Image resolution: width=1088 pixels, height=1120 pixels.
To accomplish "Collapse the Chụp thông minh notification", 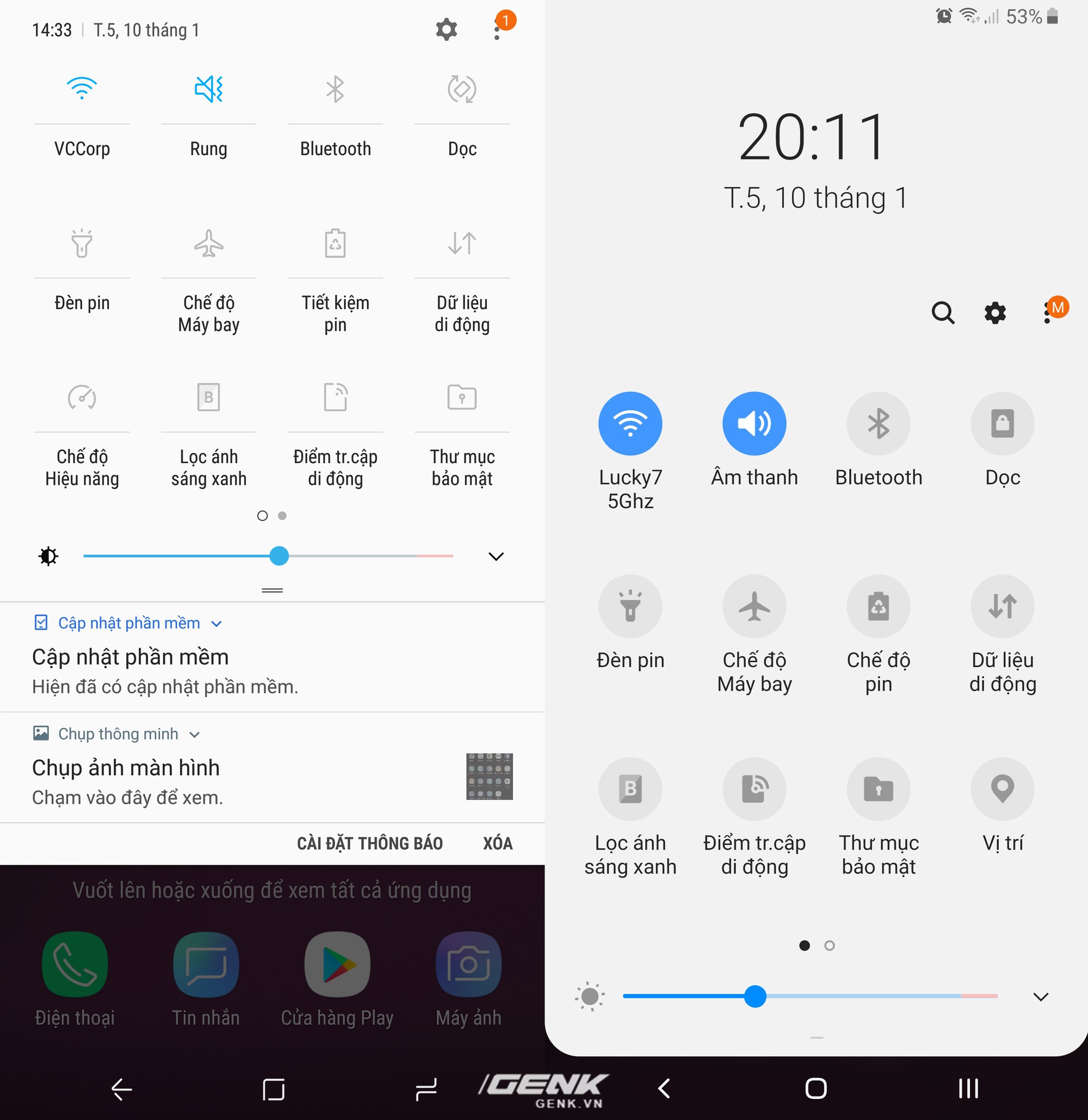I will pos(194,734).
